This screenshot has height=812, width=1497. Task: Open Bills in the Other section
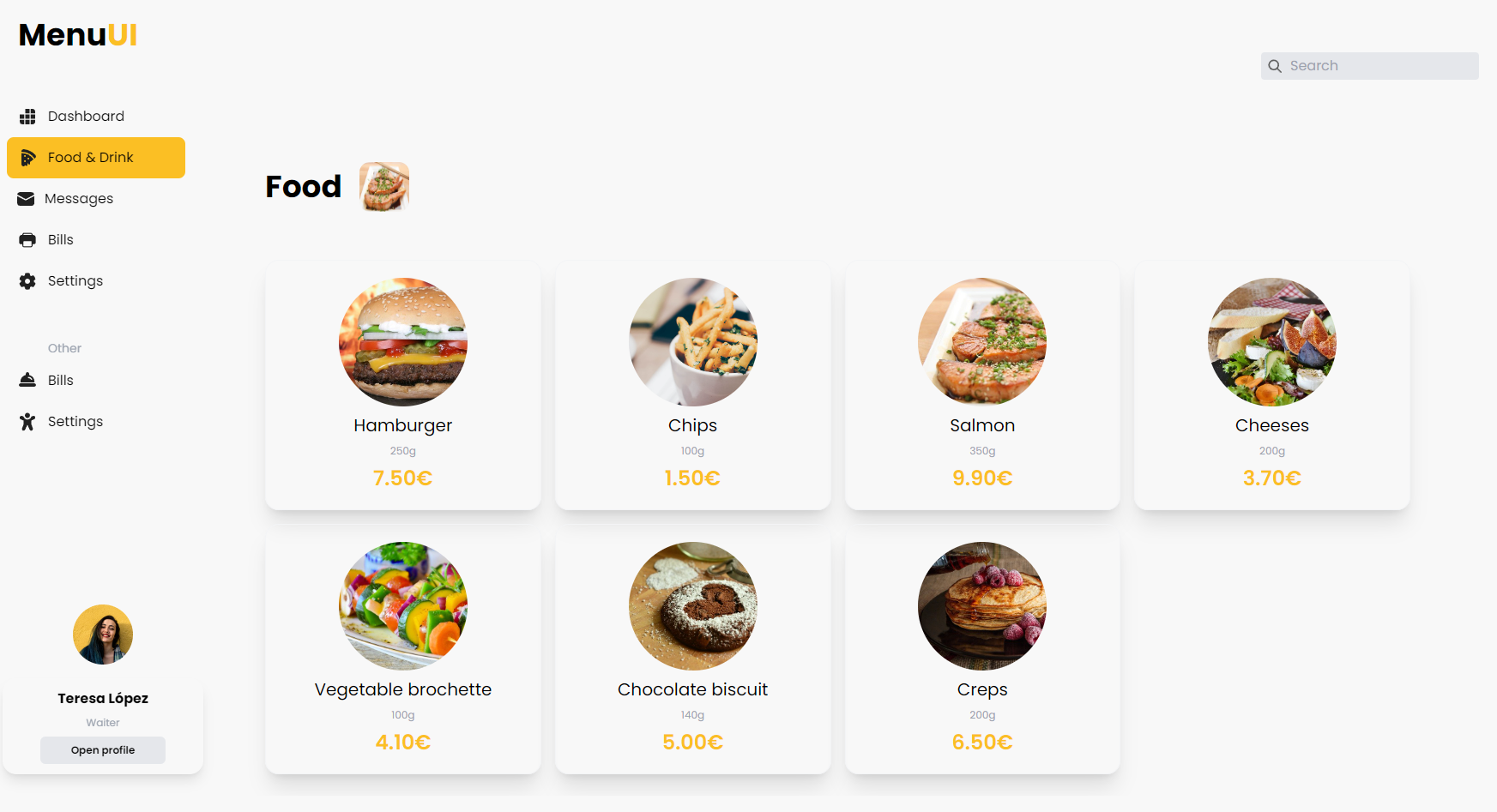[60, 381]
